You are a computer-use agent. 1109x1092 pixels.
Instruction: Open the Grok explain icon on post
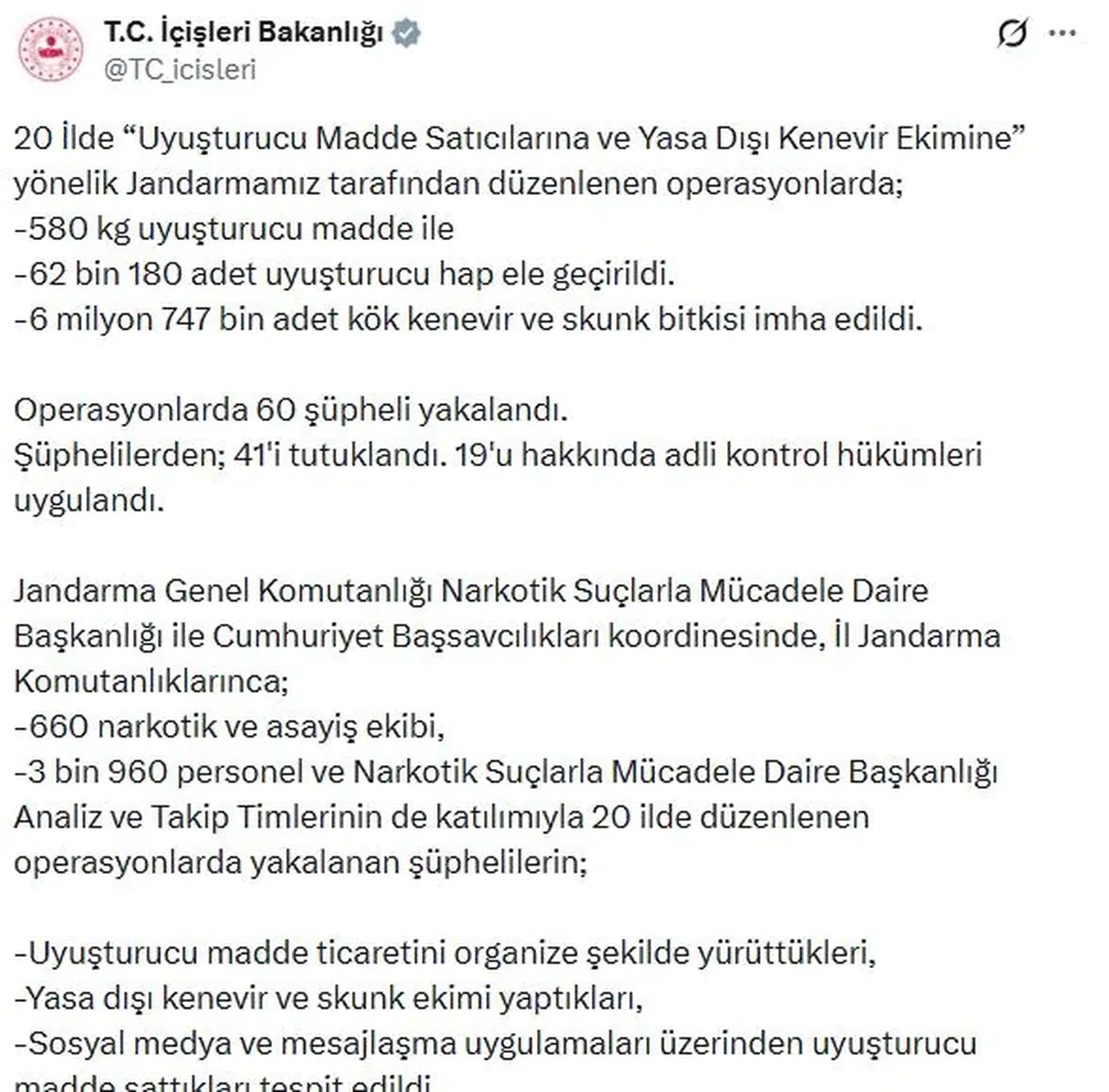click(x=1012, y=34)
